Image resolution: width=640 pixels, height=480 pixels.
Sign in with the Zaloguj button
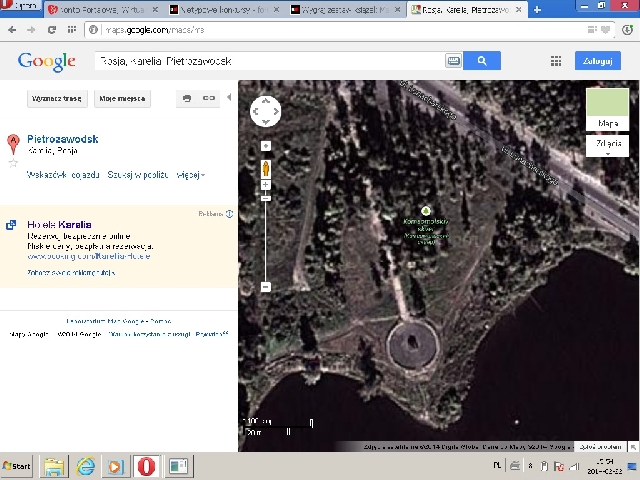click(x=597, y=61)
